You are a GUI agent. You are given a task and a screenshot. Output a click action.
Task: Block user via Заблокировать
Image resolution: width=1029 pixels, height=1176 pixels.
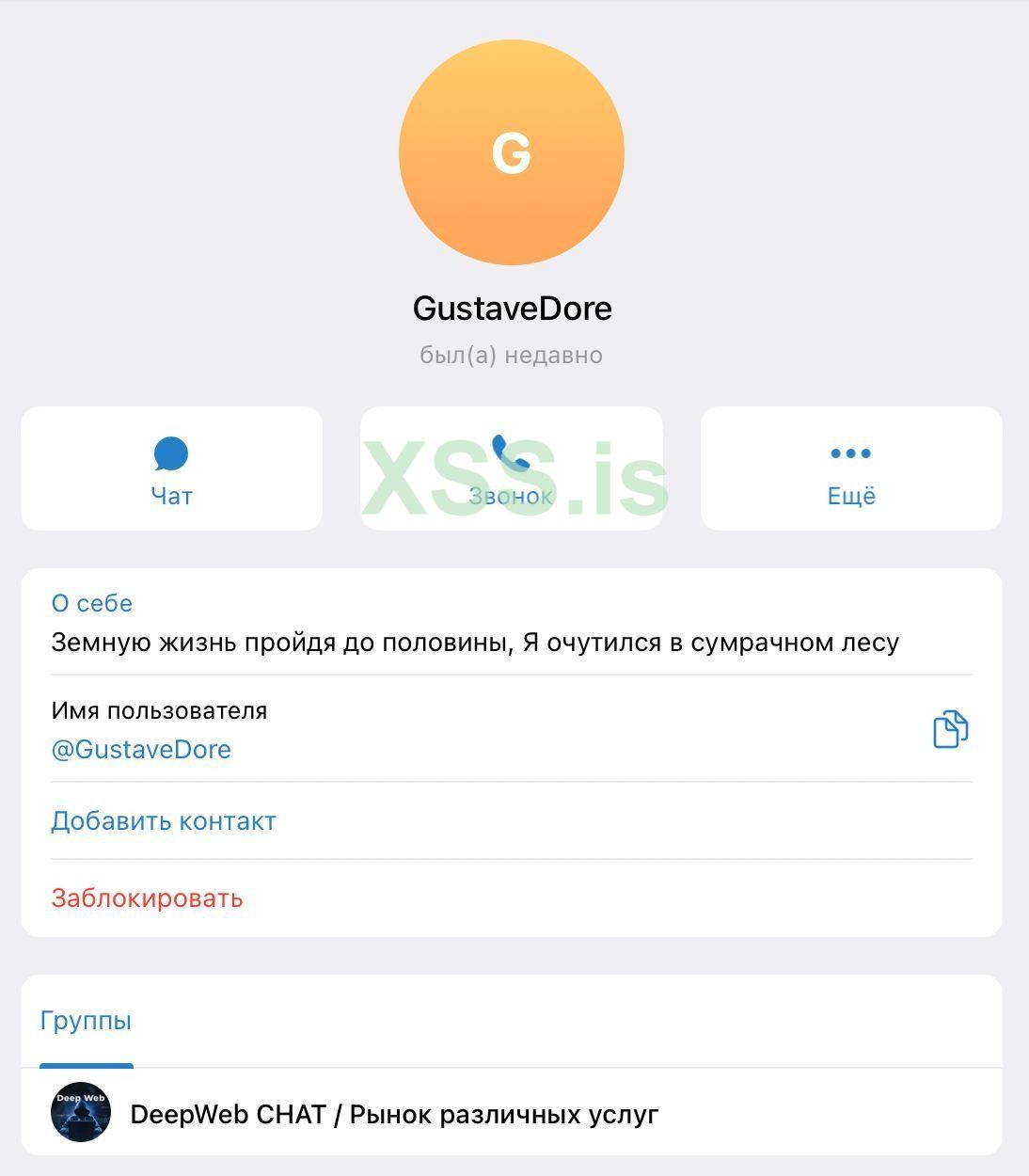click(x=147, y=898)
